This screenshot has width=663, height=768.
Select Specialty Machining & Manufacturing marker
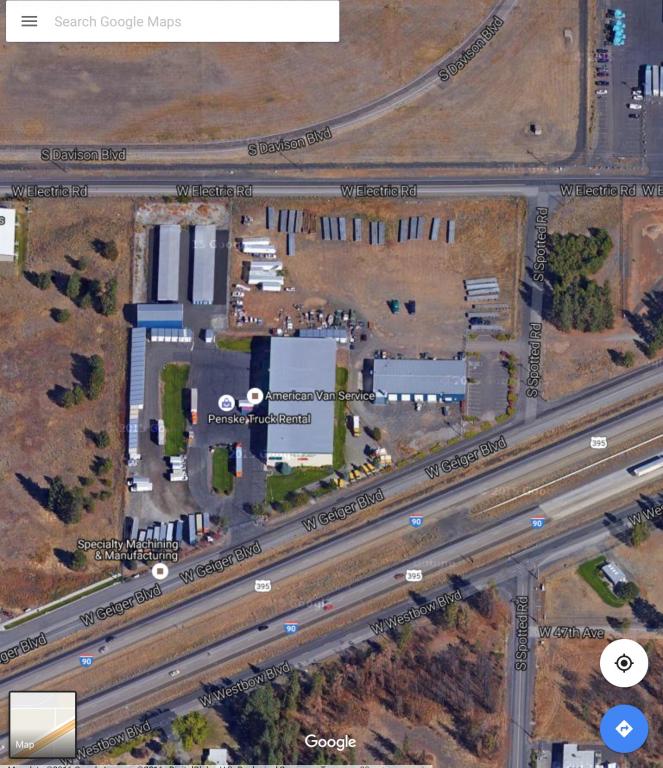click(x=159, y=571)
